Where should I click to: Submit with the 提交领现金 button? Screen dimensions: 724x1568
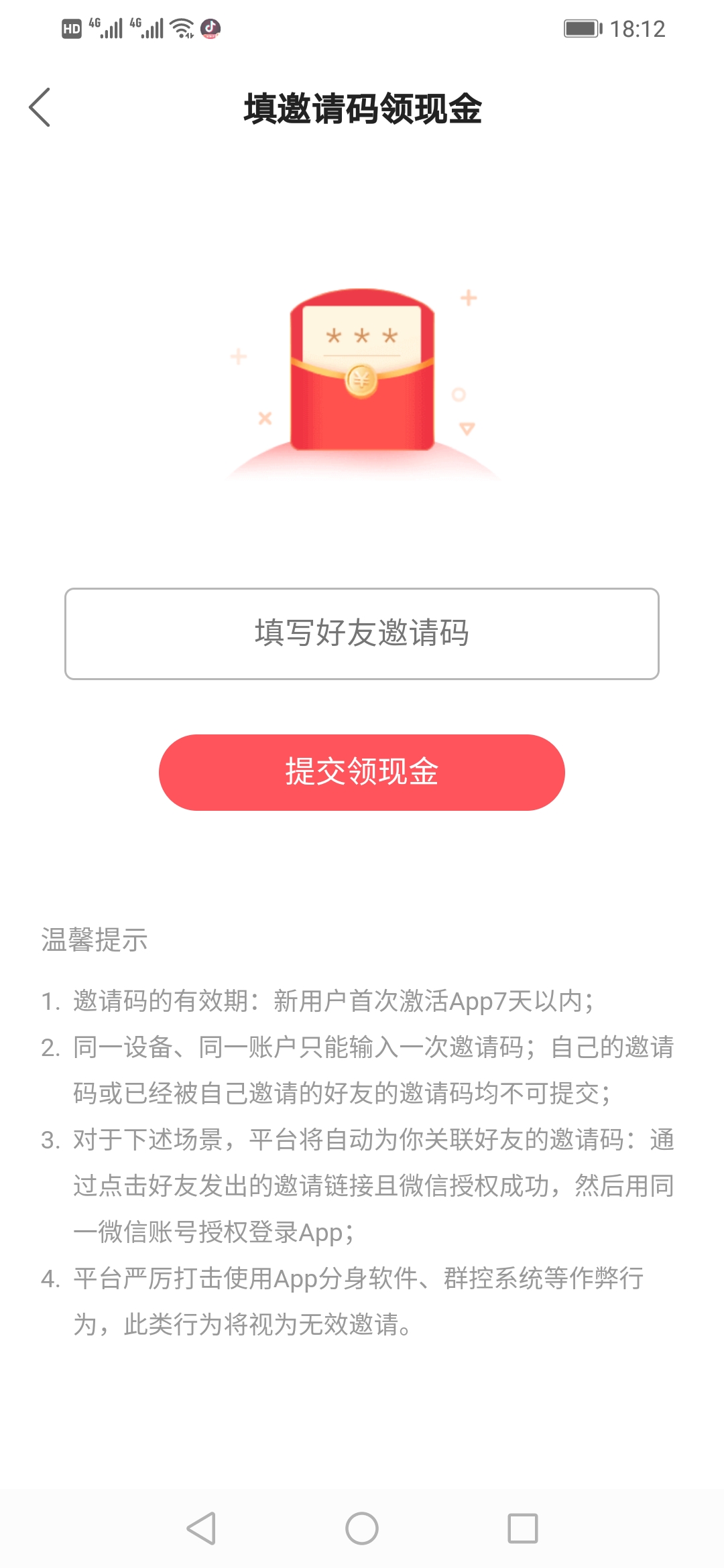[x=362, y=773]
